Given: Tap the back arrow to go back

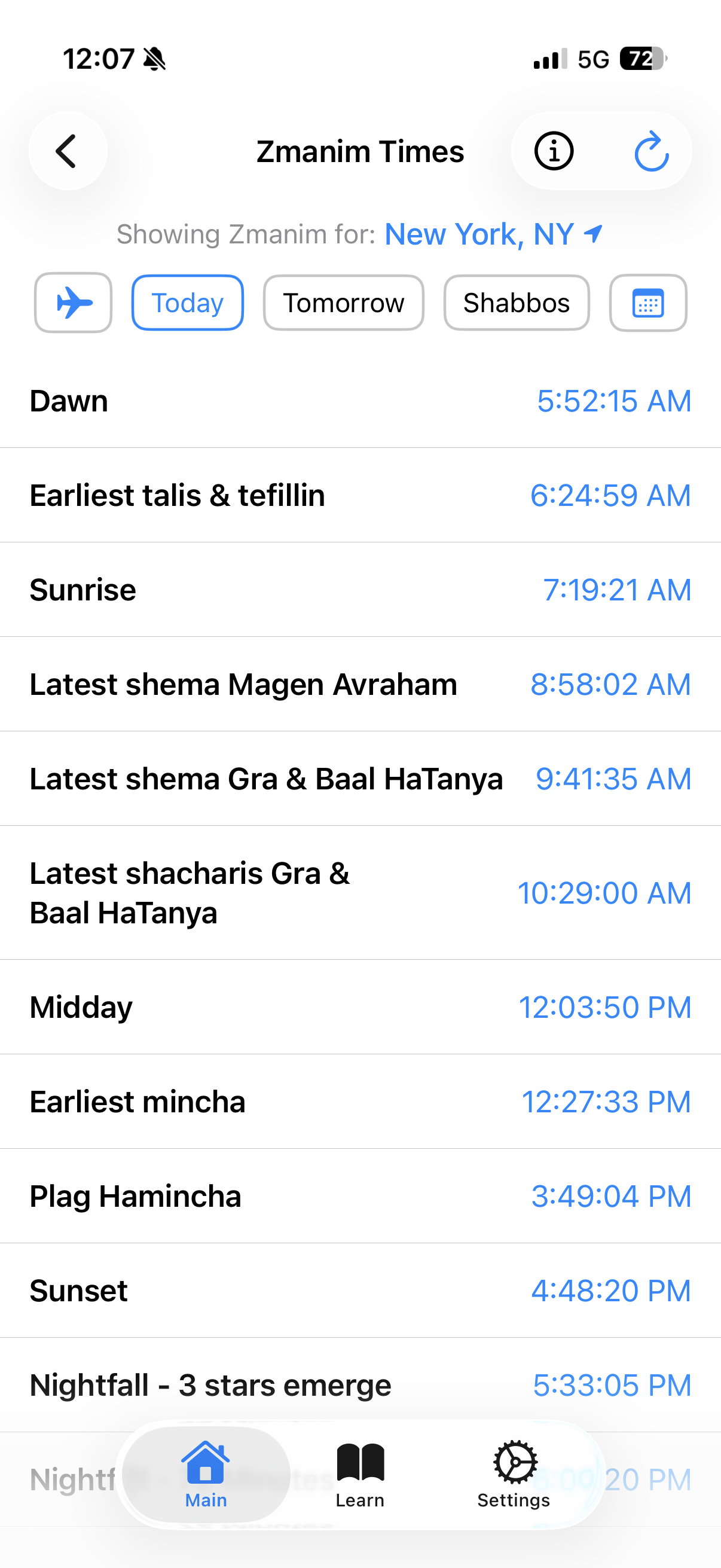Looking at the screenshot, I should pos(67,151).
